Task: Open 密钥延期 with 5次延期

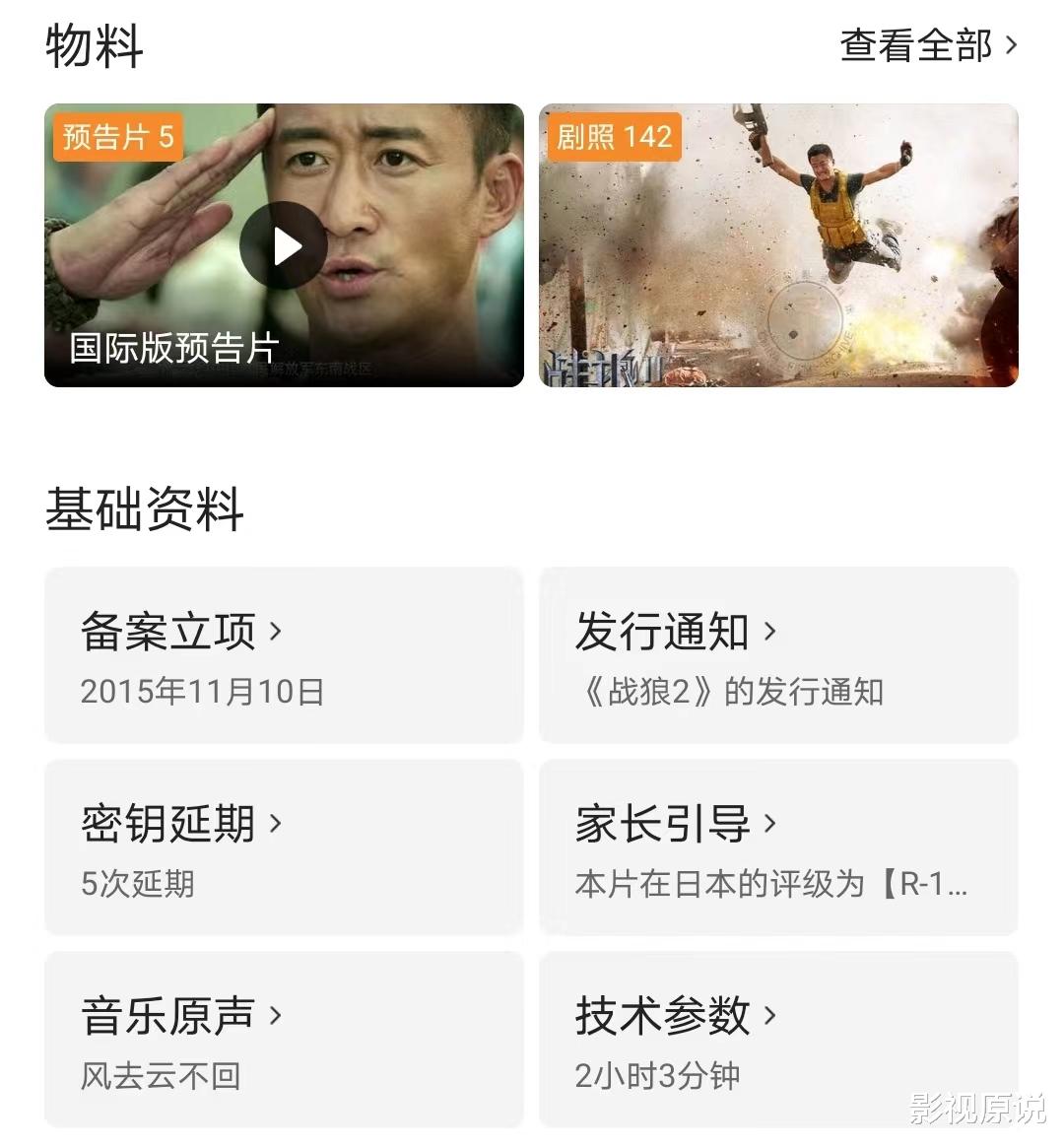Action: [284, 846]
